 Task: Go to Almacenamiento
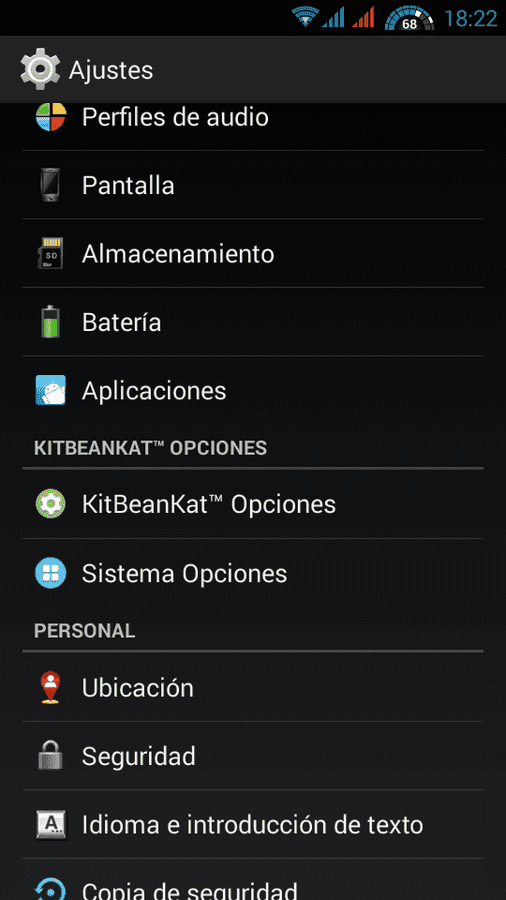(253, 253)
